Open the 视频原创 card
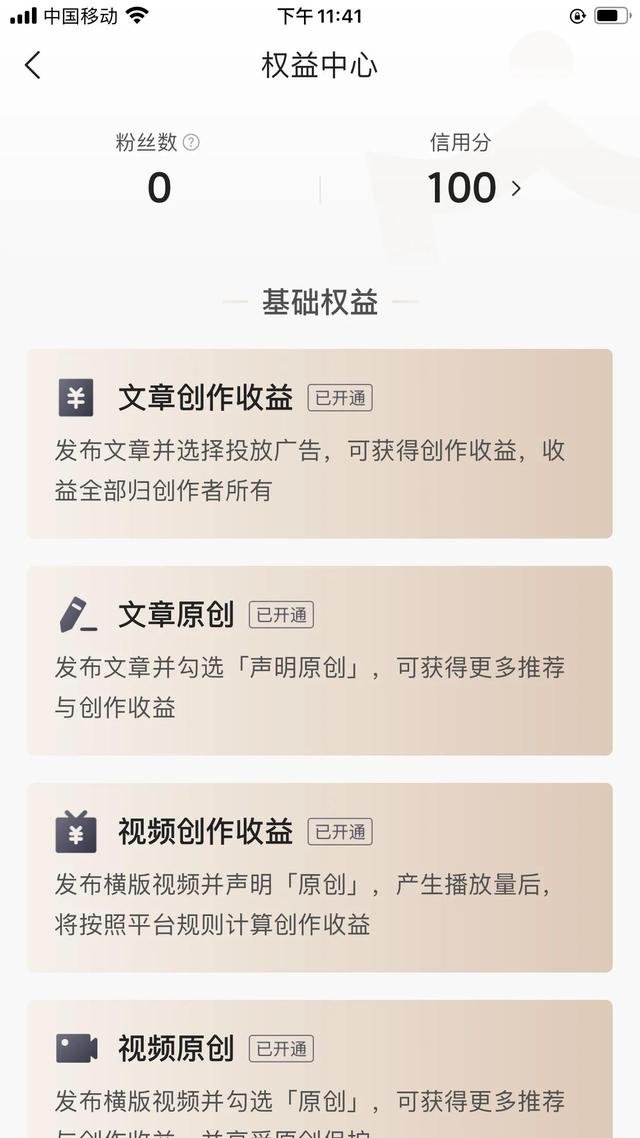 tap(319, 1068)
